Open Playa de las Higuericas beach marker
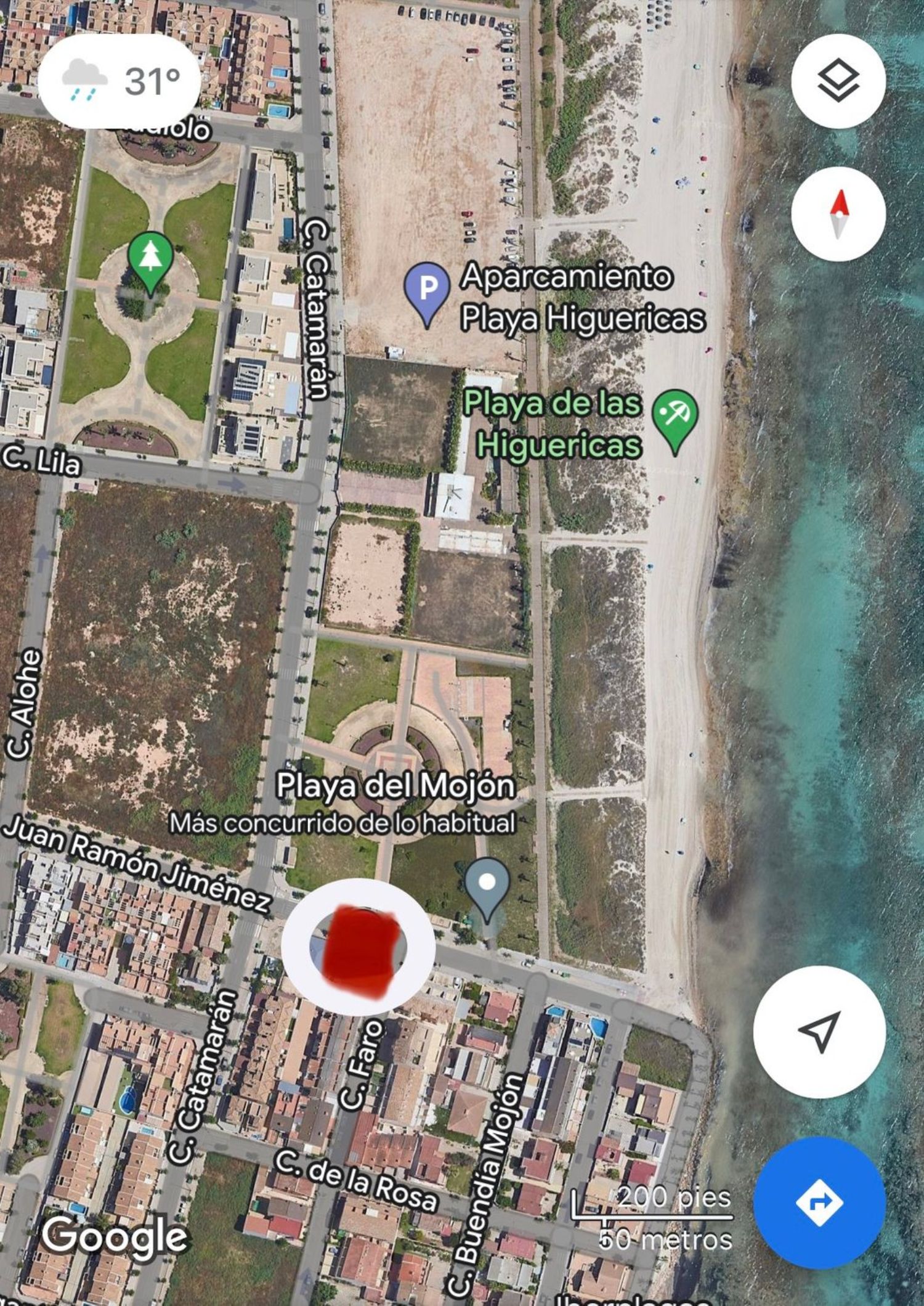Screen dimensions: 924x1306 pos(675,415)
